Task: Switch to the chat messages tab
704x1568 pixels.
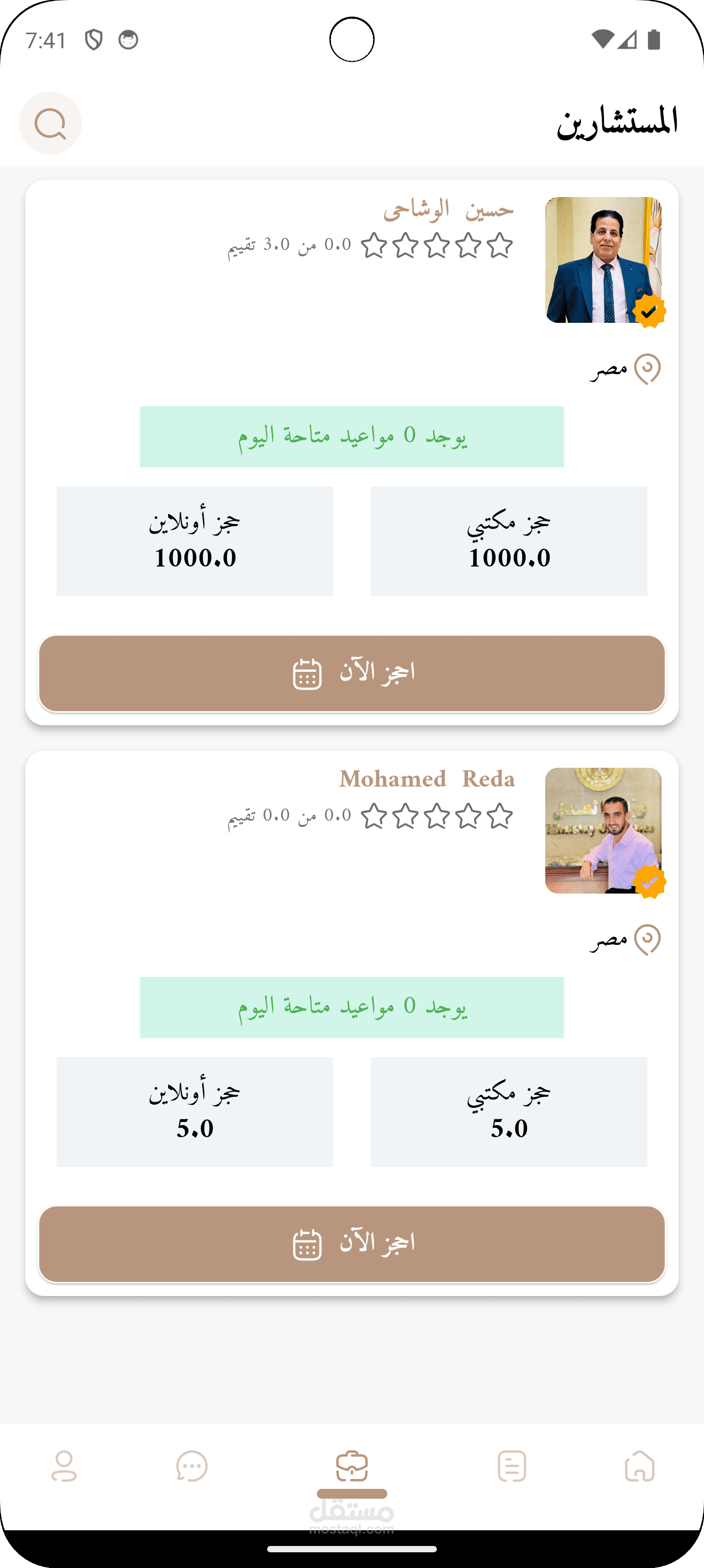Action: pyautogui.click(x=192, y=1466)
